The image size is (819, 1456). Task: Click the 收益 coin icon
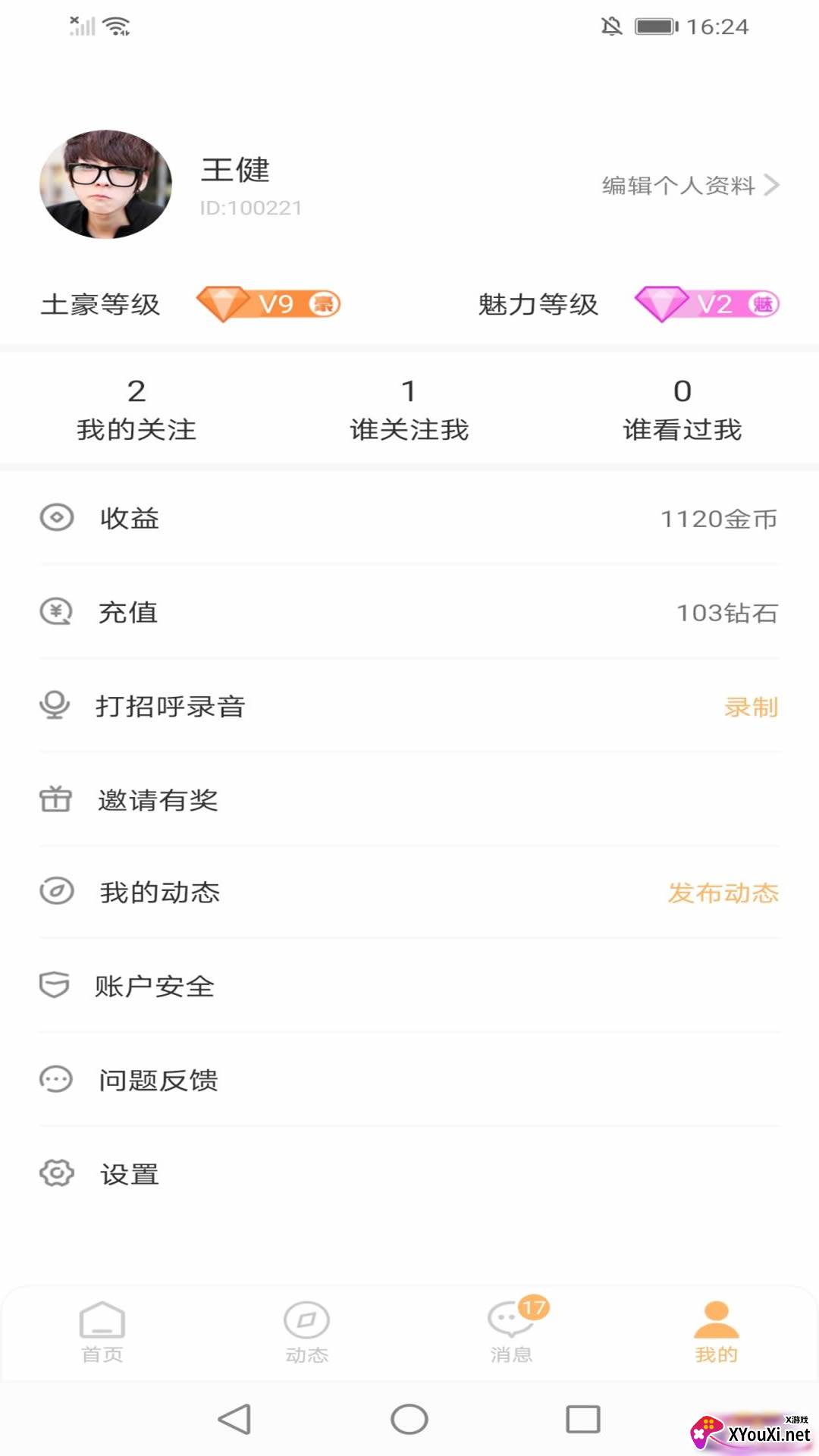[x=54, y=519]
